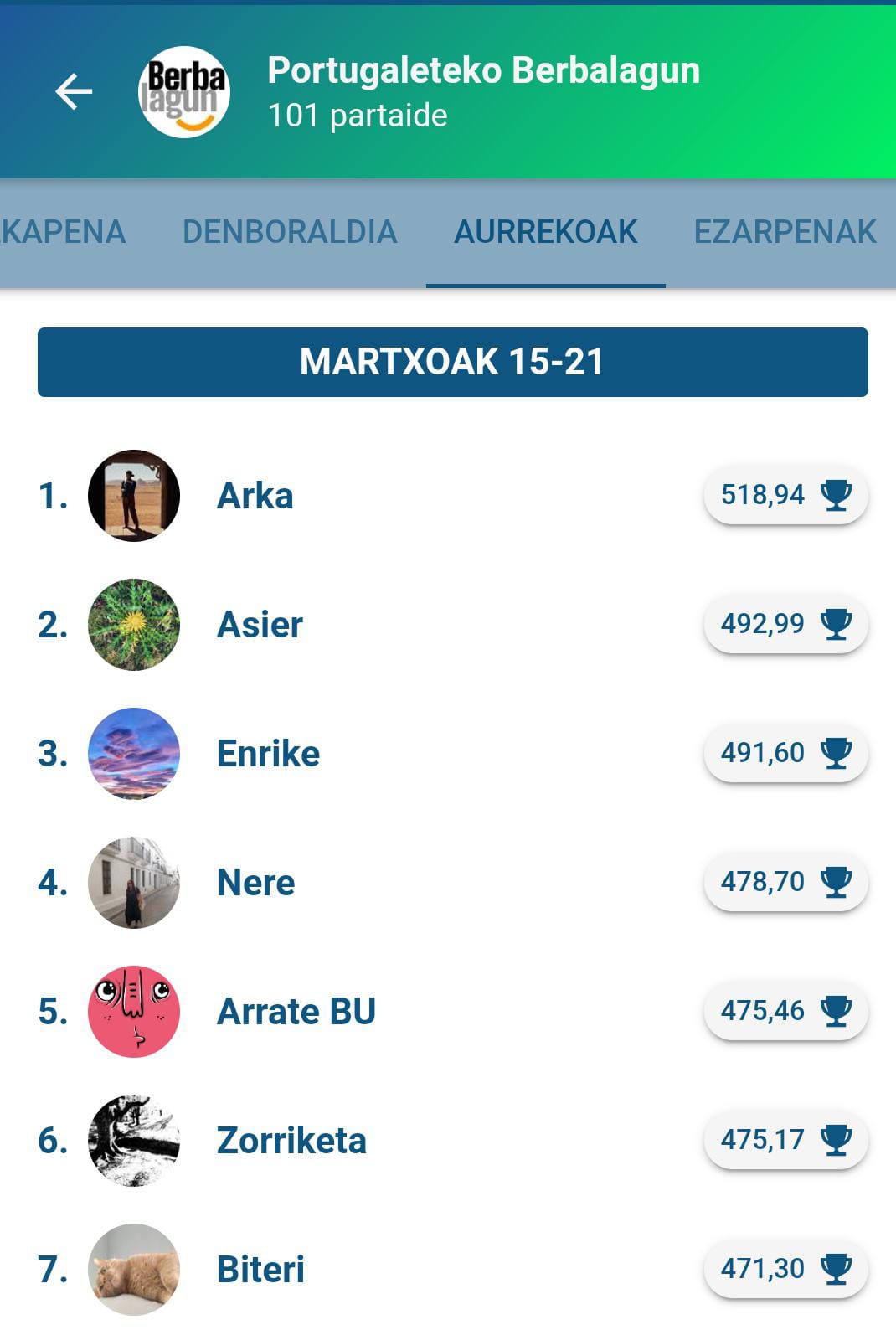Image resolution: width=896 pixels, height=1330 pixels.
Task: Open the Berbalagun group avatar
Action: point(183,92)
